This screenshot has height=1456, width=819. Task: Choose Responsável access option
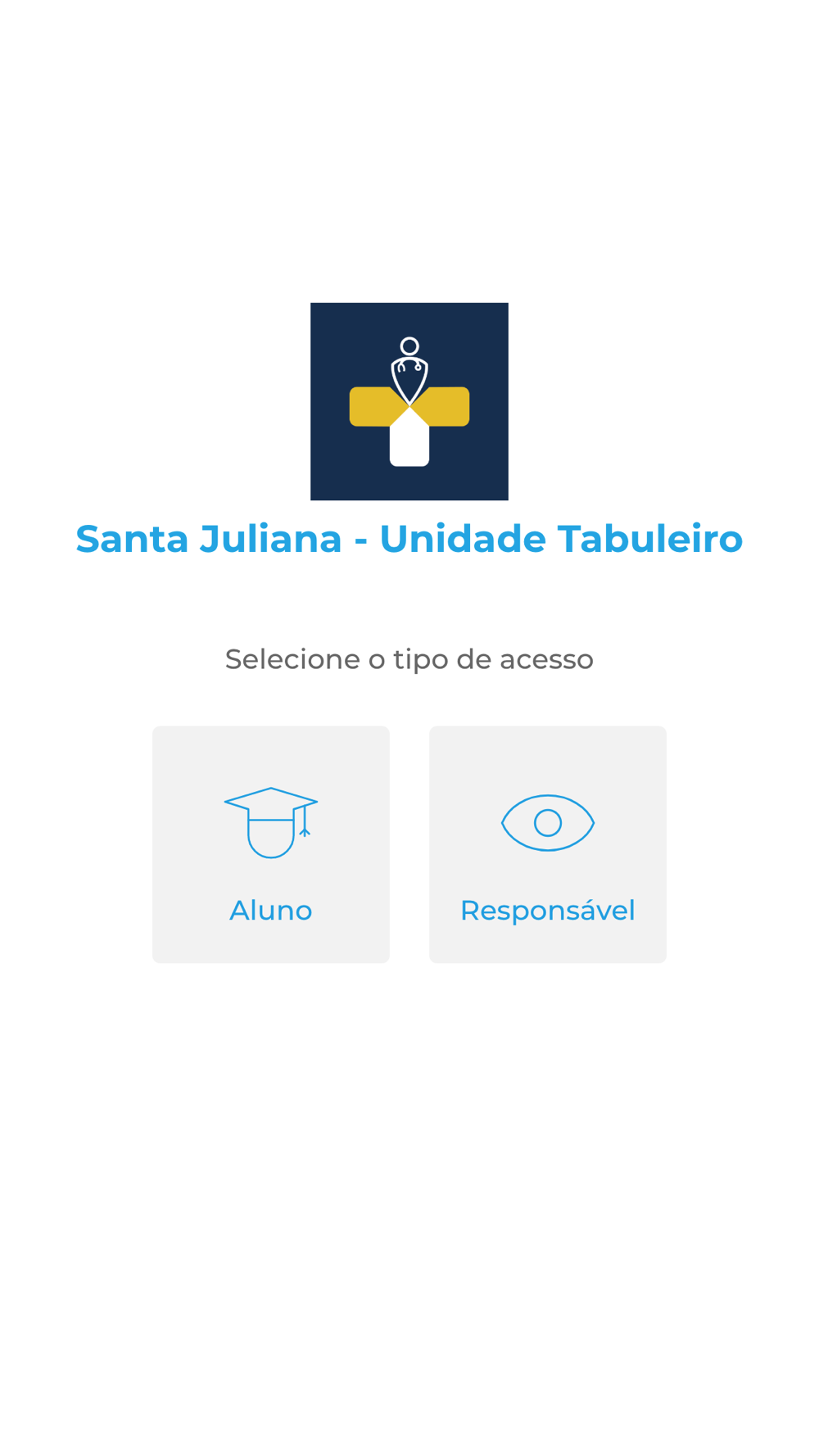point(547,843)
